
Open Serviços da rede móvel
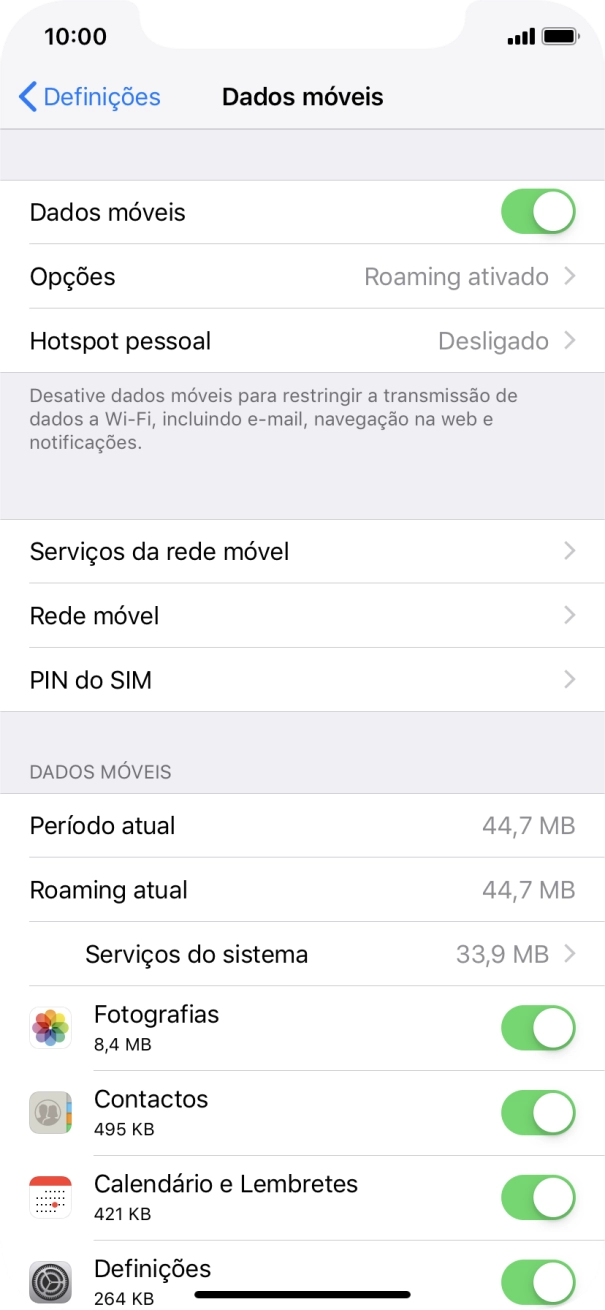pyautogui.click(x=302, y=551)
